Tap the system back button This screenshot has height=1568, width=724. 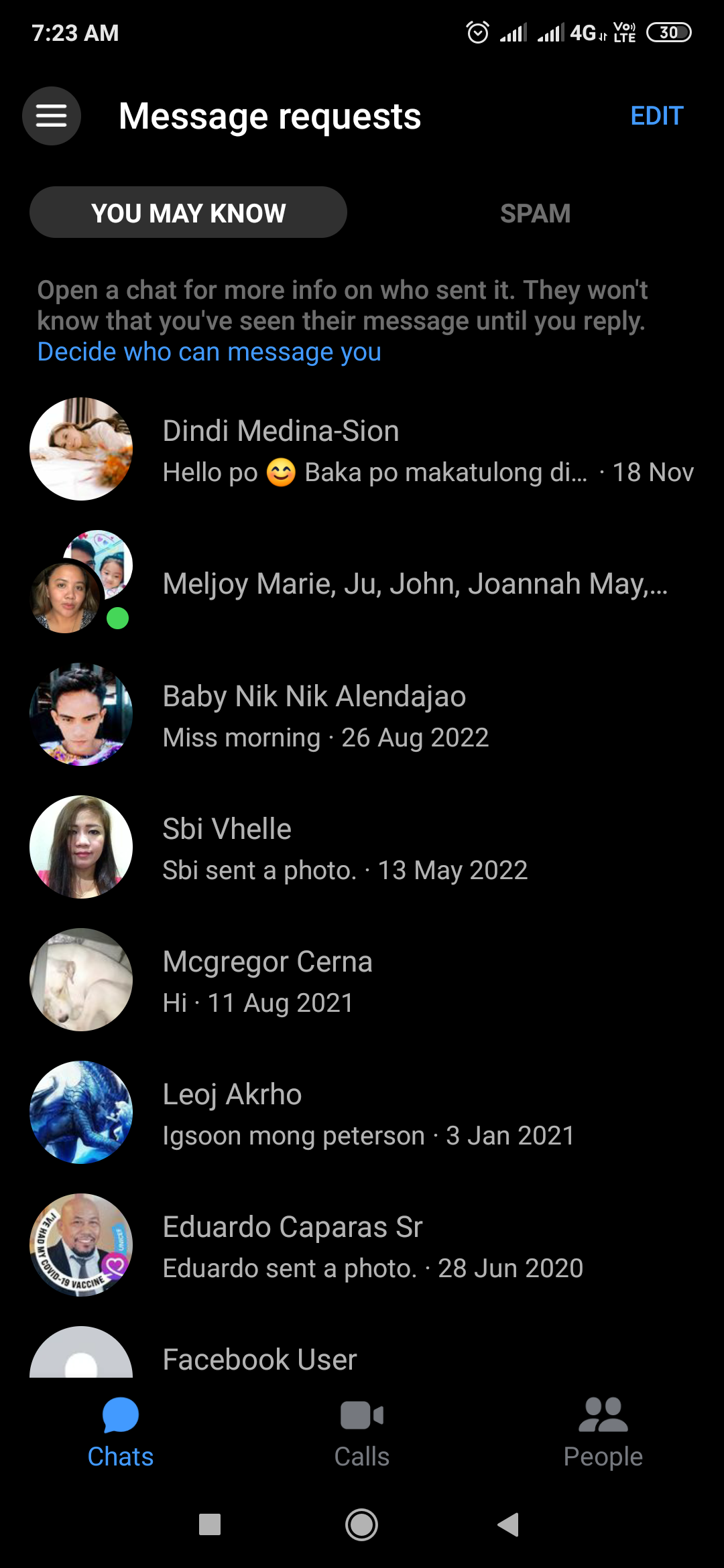508,1524
